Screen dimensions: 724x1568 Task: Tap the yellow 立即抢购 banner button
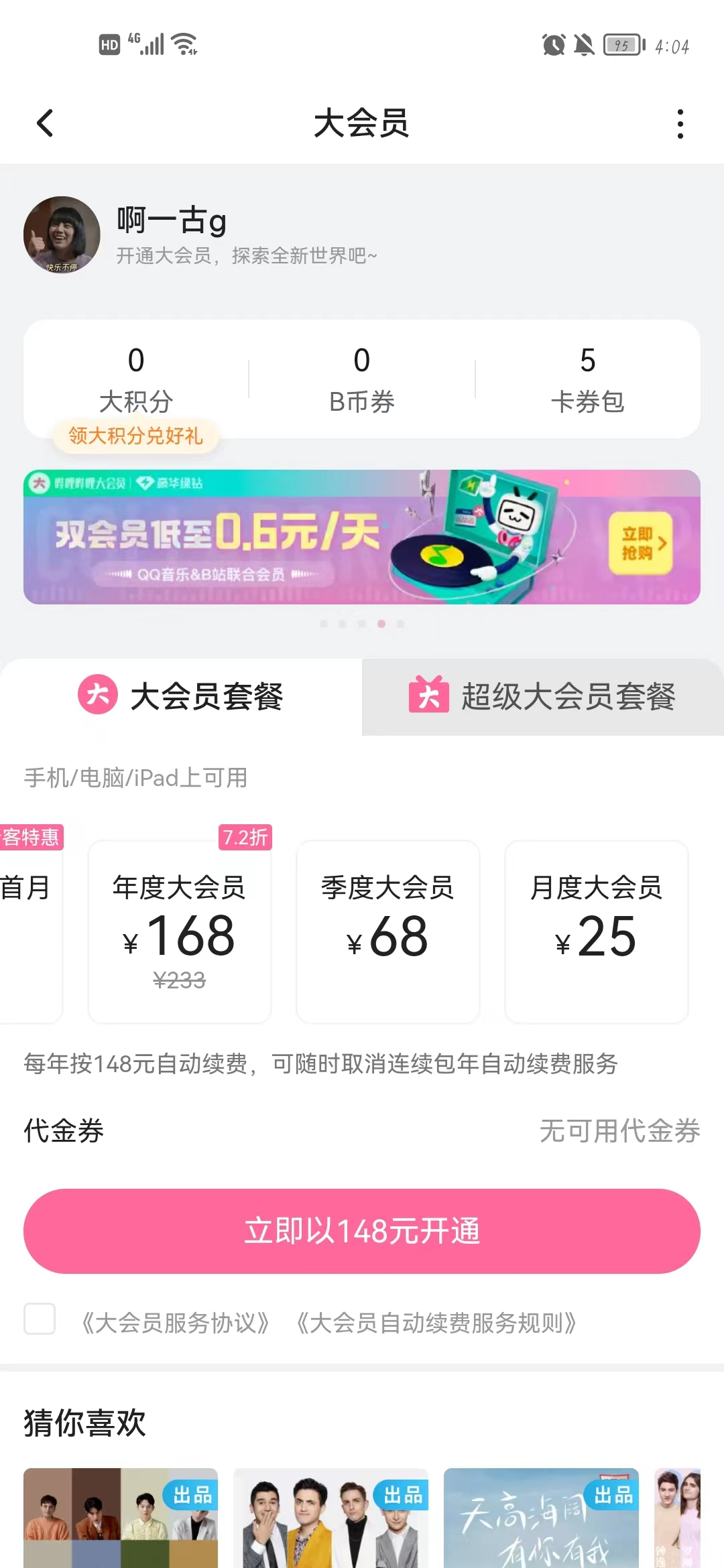pyautogui.click(x=639, y=541)
